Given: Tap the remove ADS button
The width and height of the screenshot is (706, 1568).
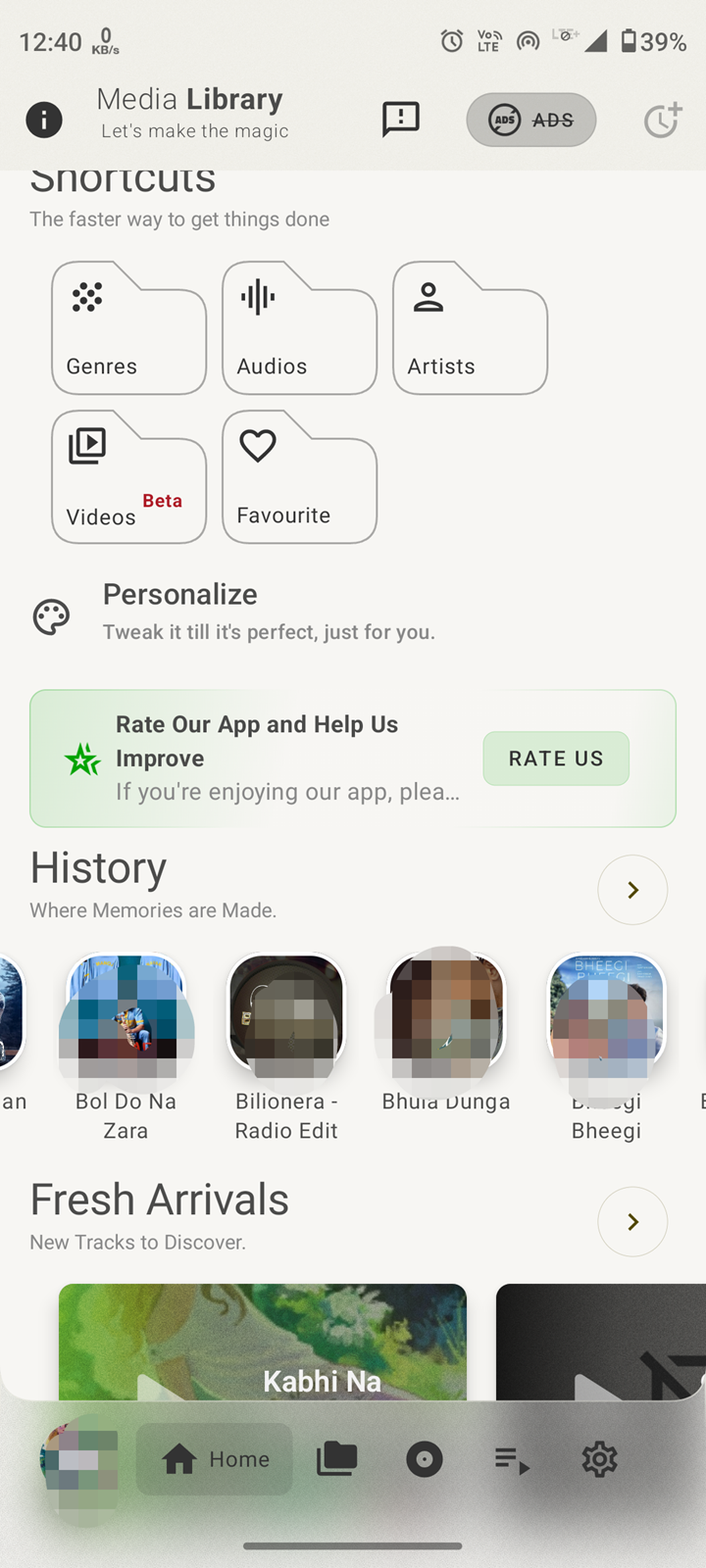Looking at the screenshot, I should (530, 121).
